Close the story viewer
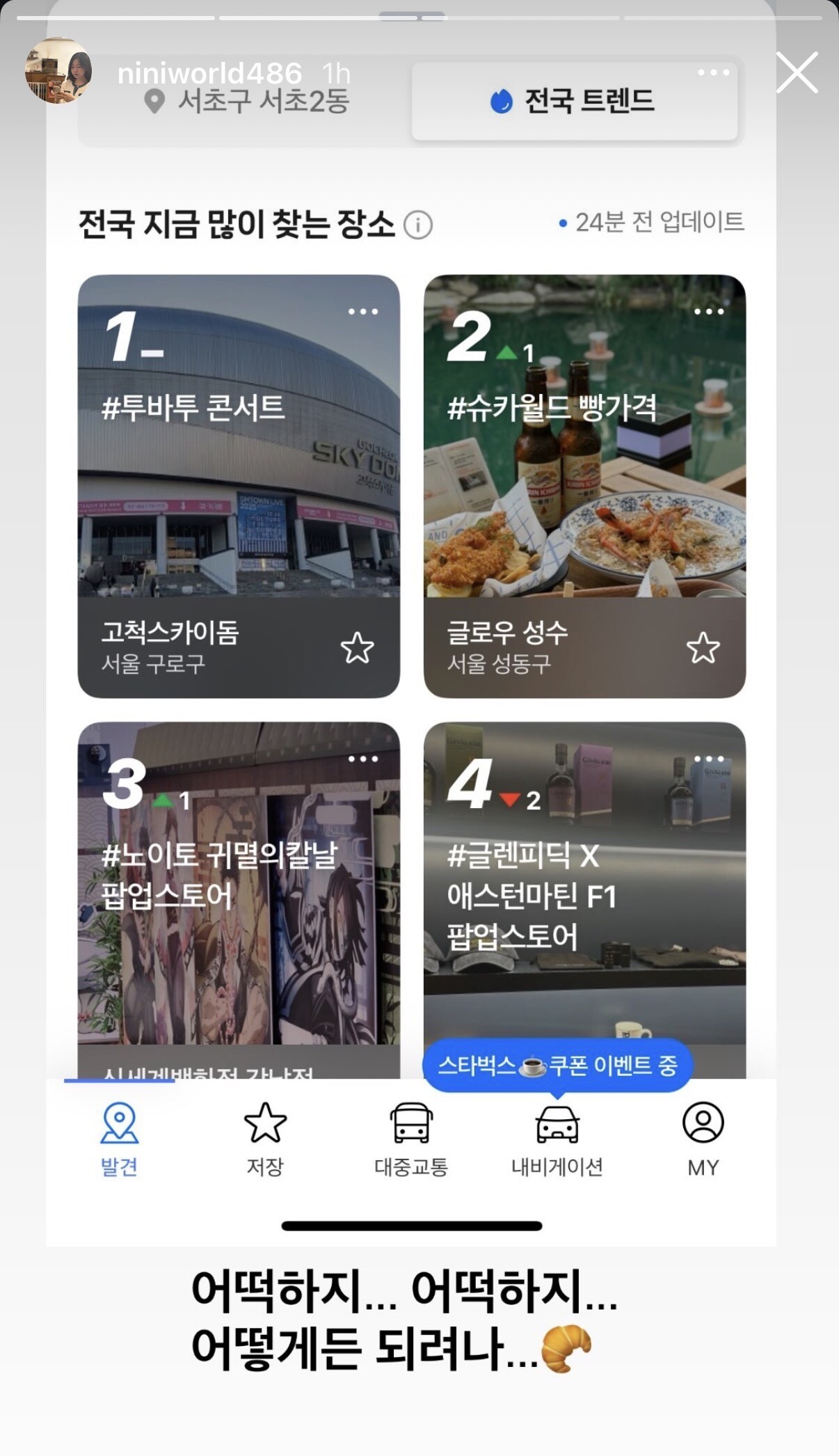 click(x=797, y=72)
